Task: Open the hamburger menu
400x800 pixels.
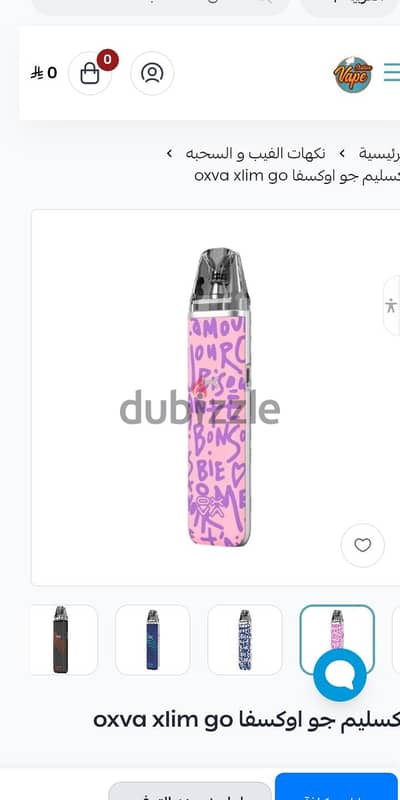Action: coord(392,72)
